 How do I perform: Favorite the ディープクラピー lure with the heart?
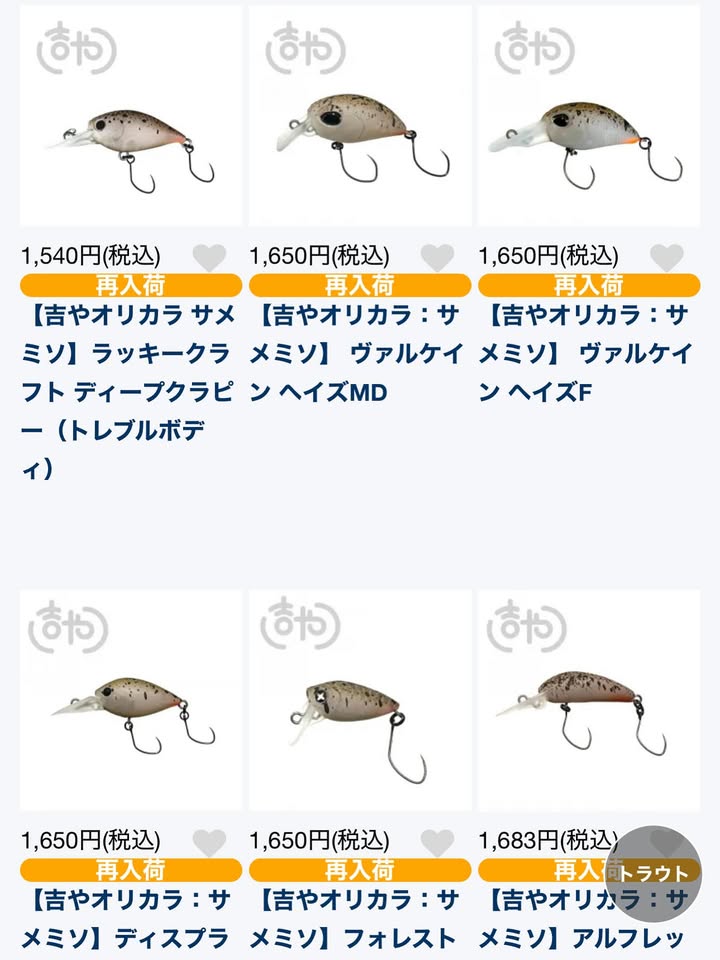point(209,257)
